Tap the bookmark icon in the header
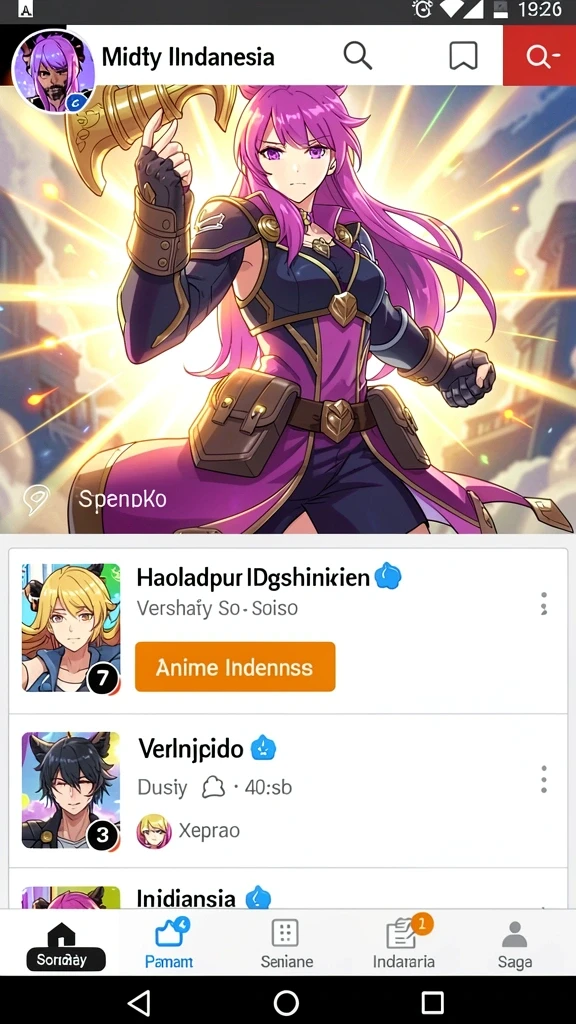Image resolution: width=576 pixels, height=1024 pixels. tap(464, 57)
